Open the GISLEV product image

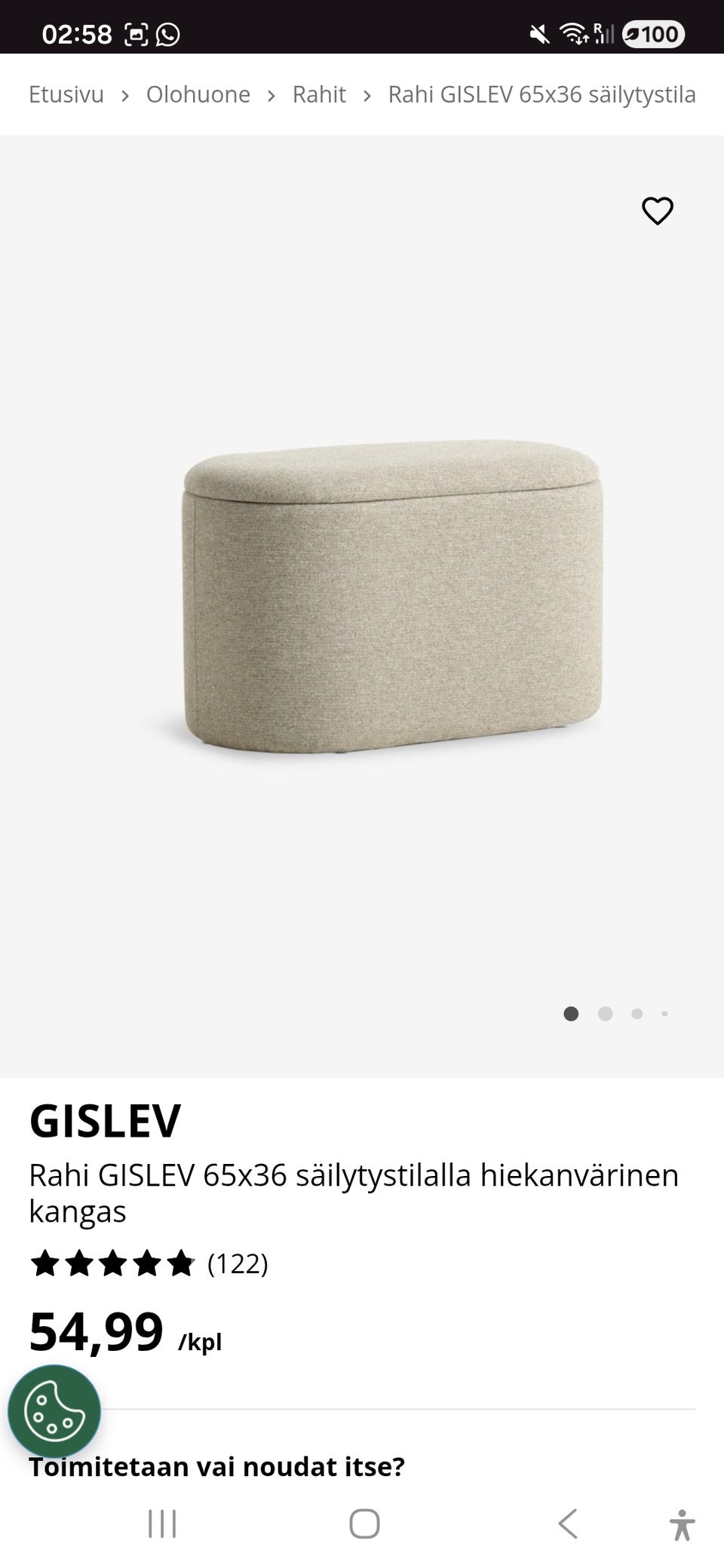point(392,596)
